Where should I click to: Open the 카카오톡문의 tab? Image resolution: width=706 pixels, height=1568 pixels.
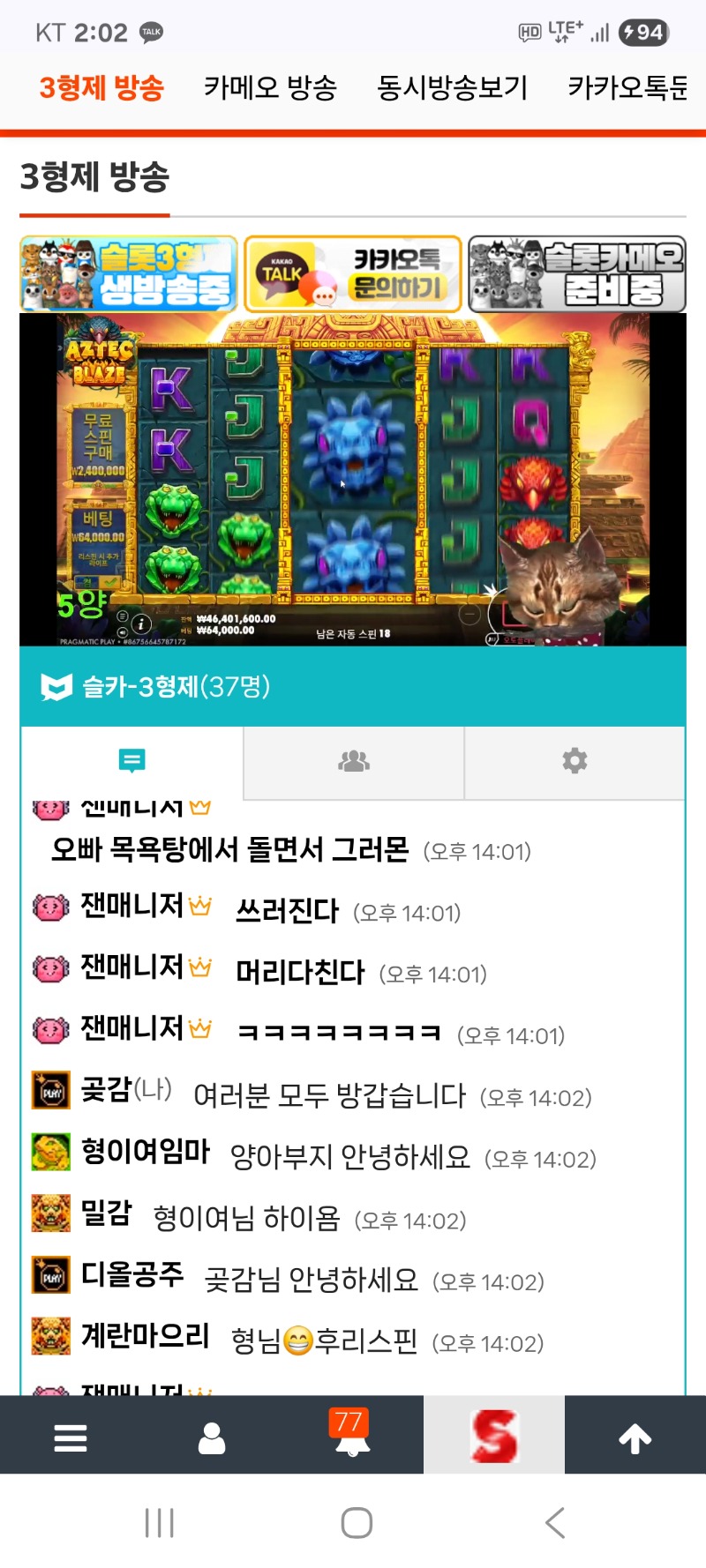point(628,88)
